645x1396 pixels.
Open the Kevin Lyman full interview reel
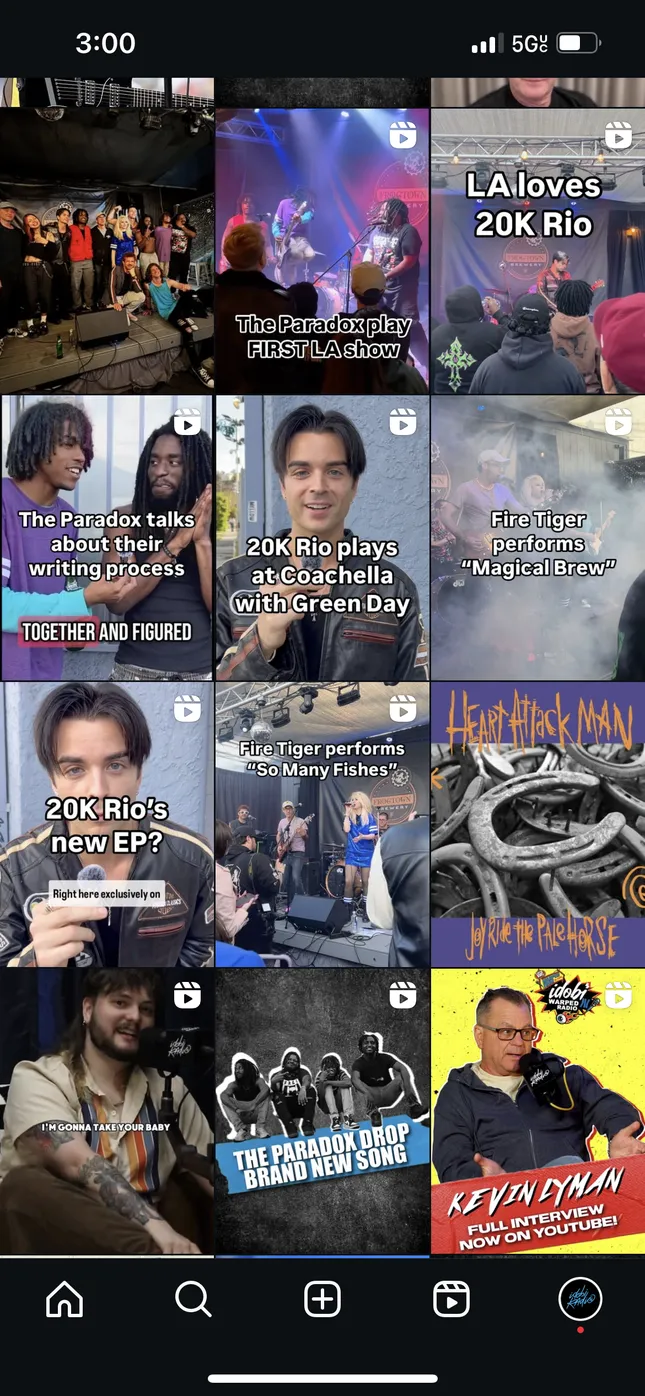tap(538, 1110)
